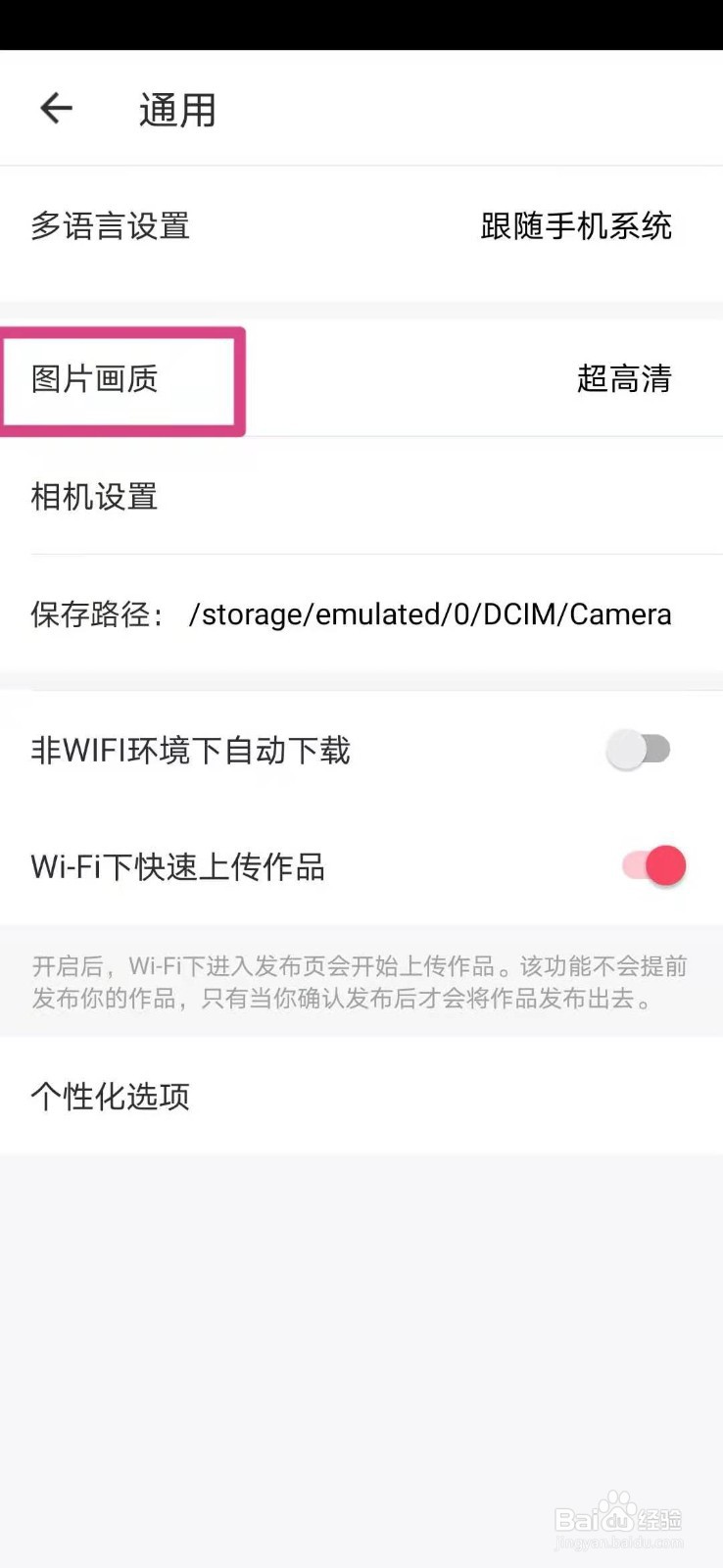Open the 图片画质 picture quality setting

[x=361, y=379]
